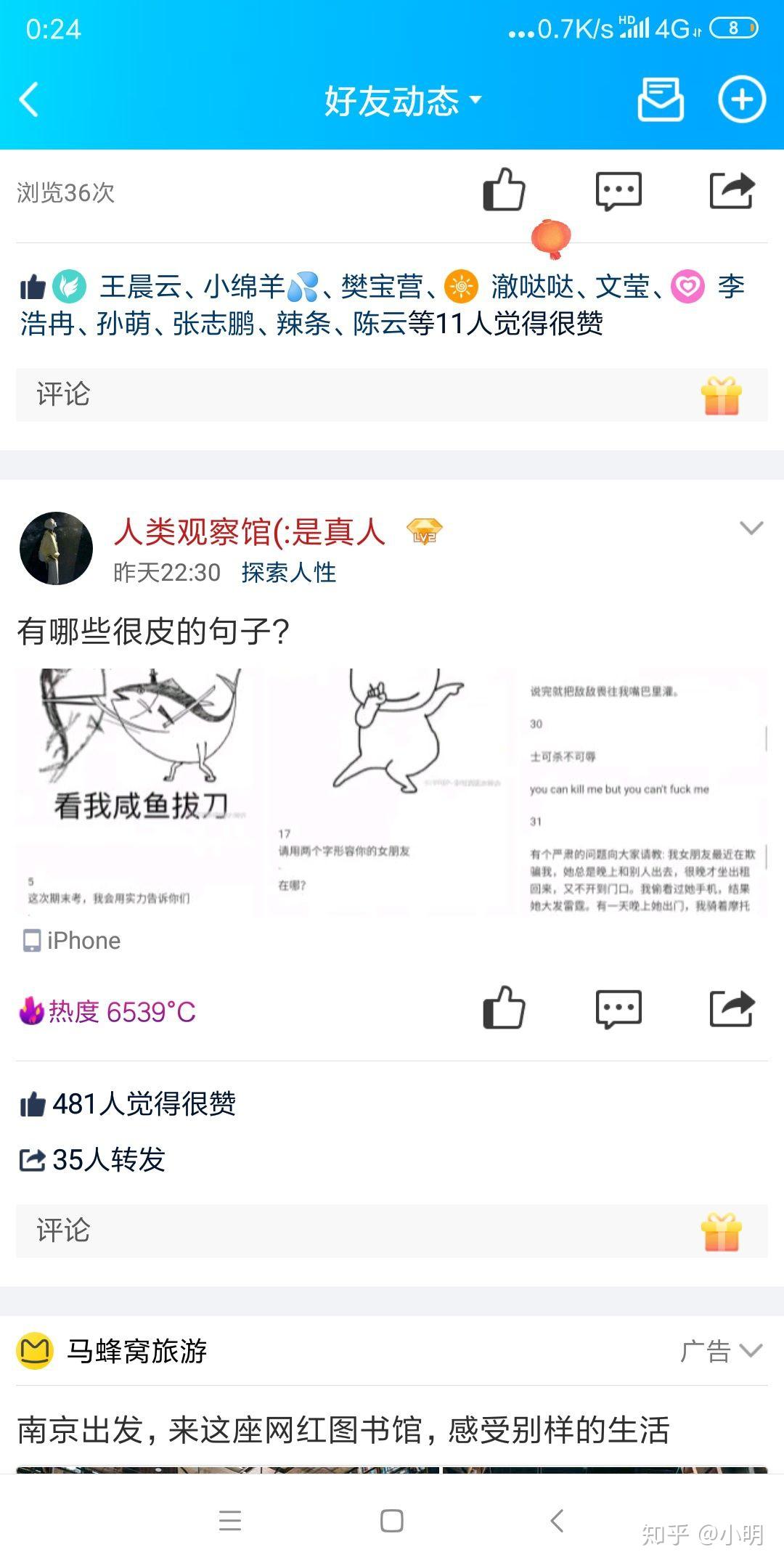Tap the first 评论 comment input box
The width and height of the screenshot is (784, 1568).
tap(348, 395)
